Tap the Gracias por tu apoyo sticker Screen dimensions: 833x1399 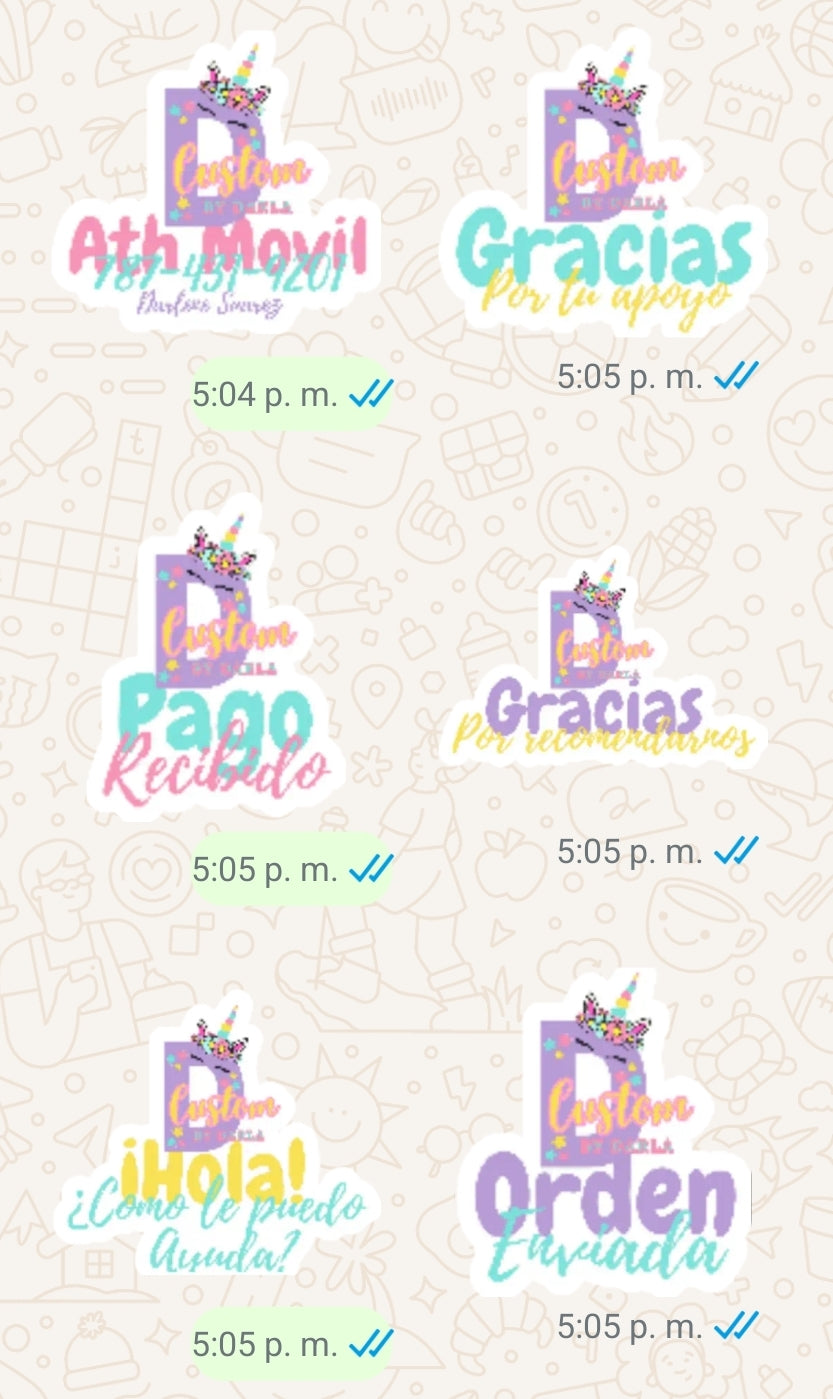(602, 200)
